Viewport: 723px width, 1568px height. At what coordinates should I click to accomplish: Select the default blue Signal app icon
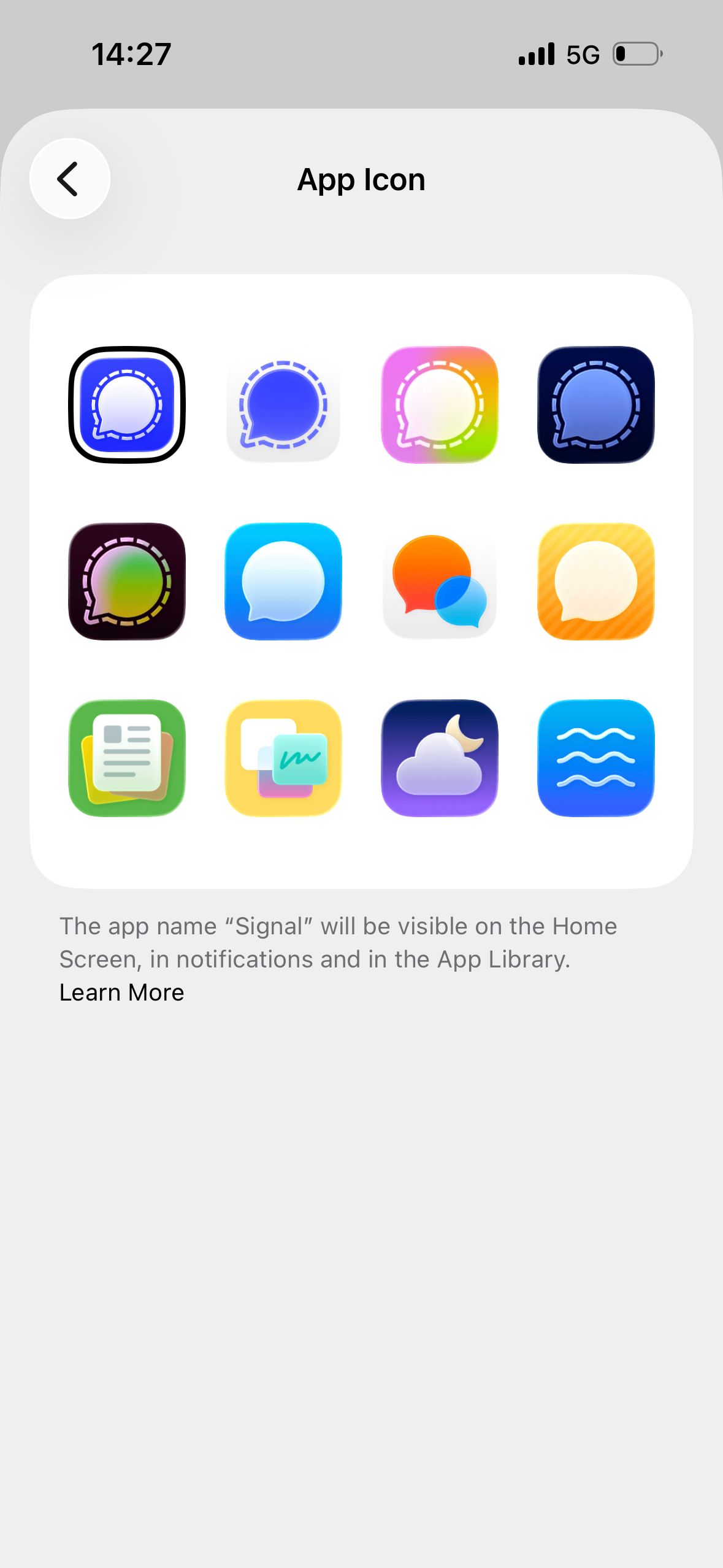tap(127, 402)
